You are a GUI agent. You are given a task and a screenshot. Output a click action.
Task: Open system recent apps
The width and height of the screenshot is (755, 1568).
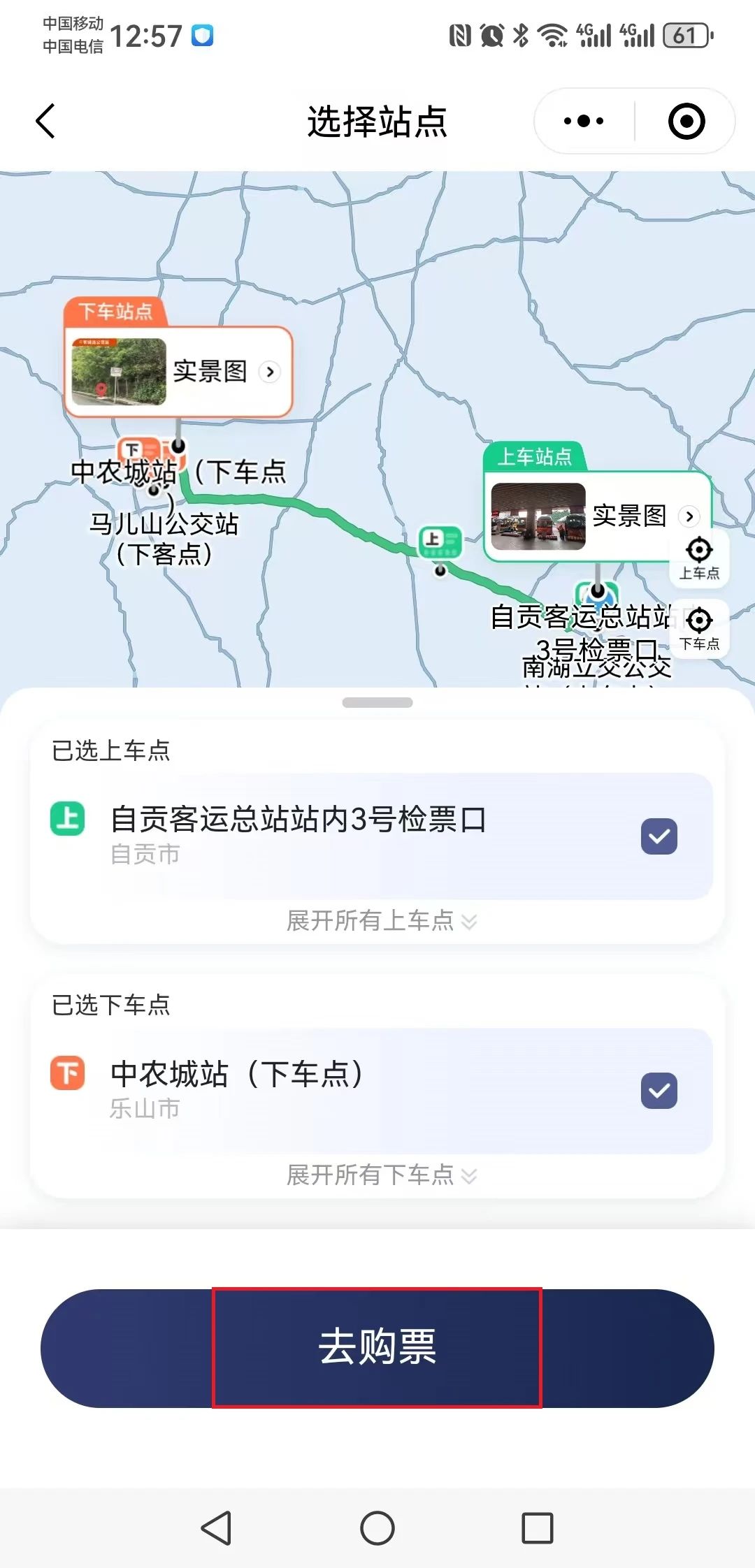click(537, 1528)
